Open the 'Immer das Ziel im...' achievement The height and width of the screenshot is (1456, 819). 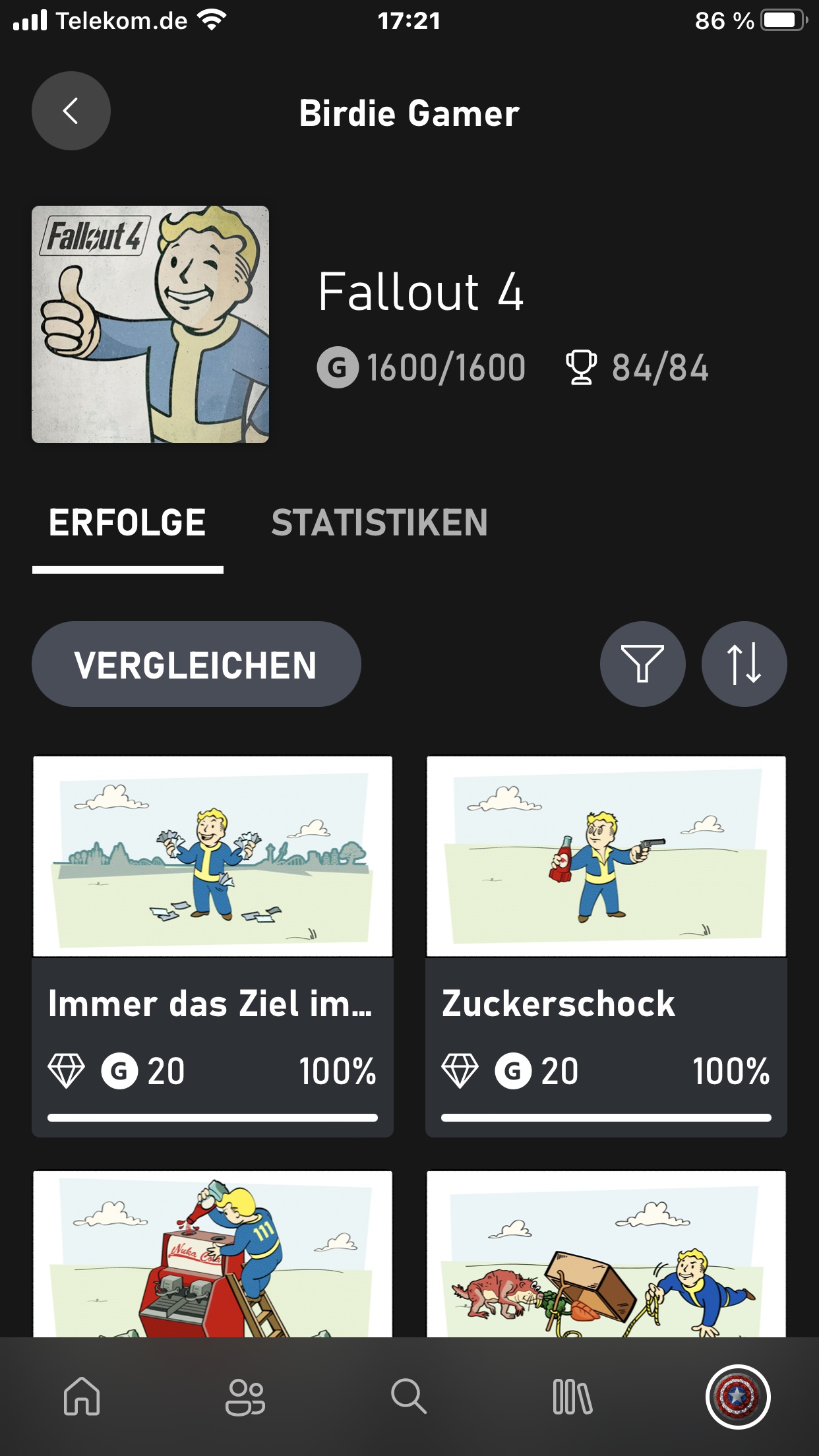[212, 946]
